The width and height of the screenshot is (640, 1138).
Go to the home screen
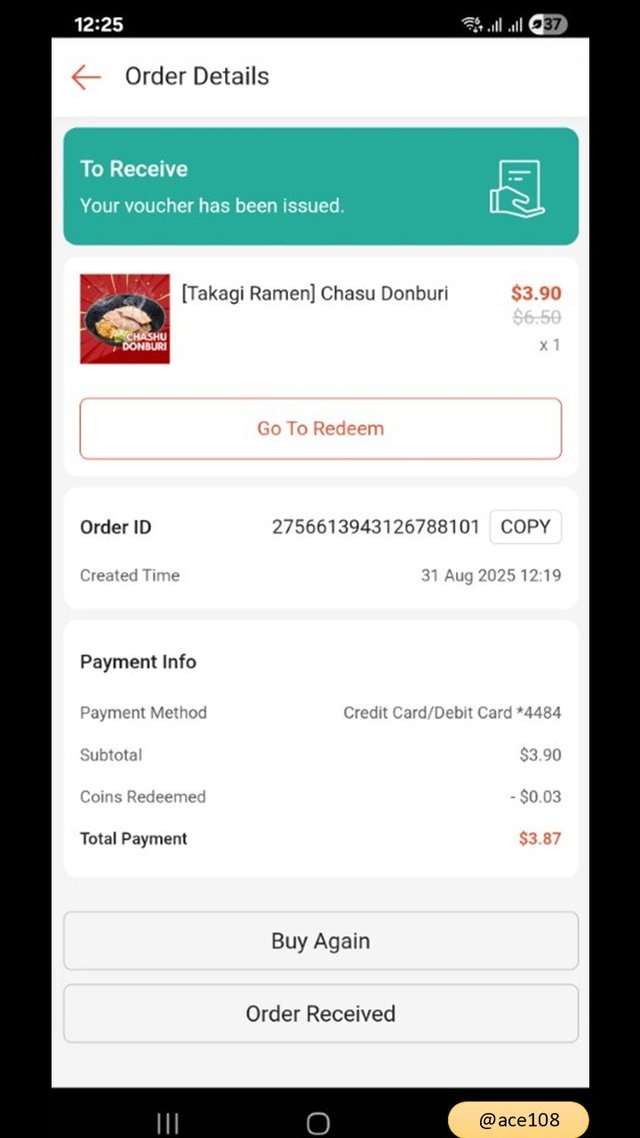(318, 1122)
